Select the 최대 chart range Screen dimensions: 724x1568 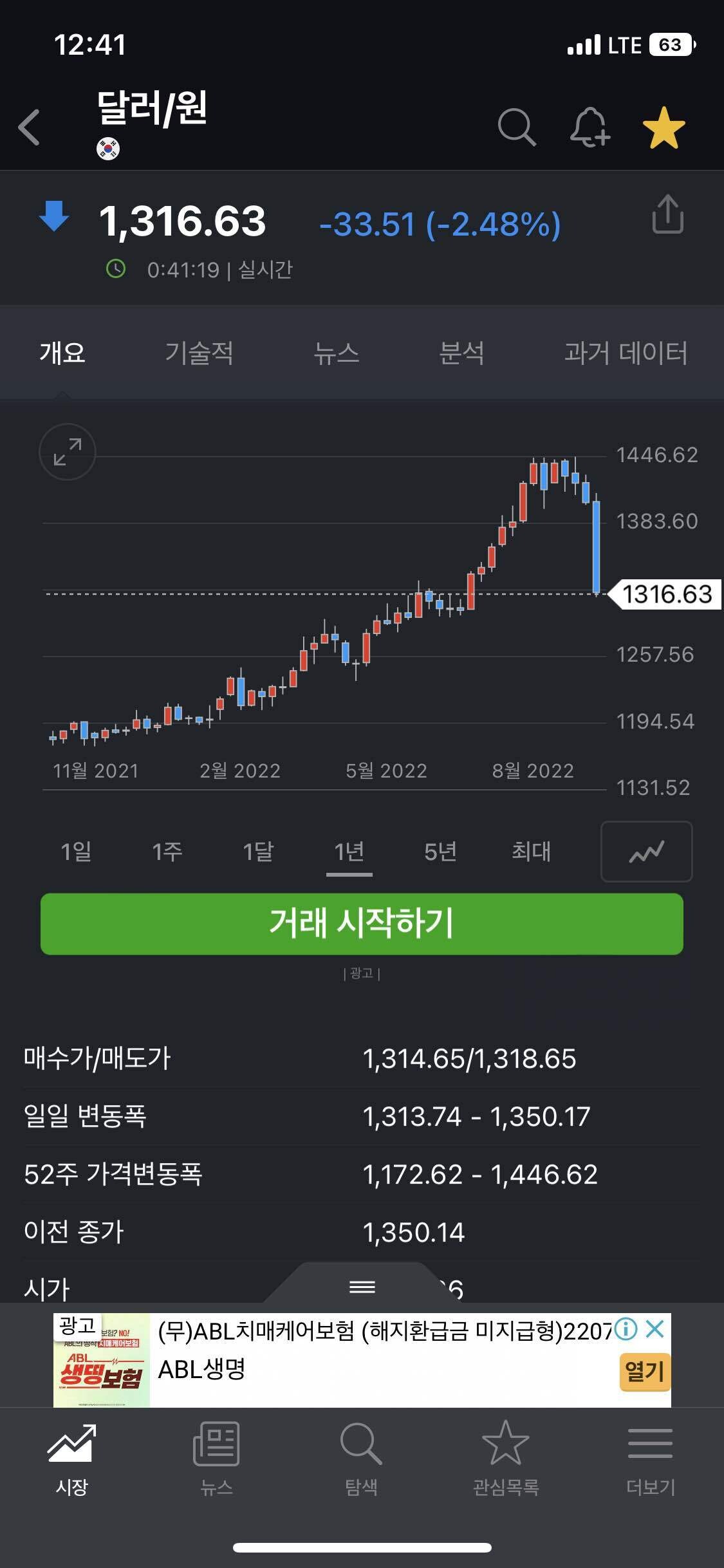click(530, 851)
